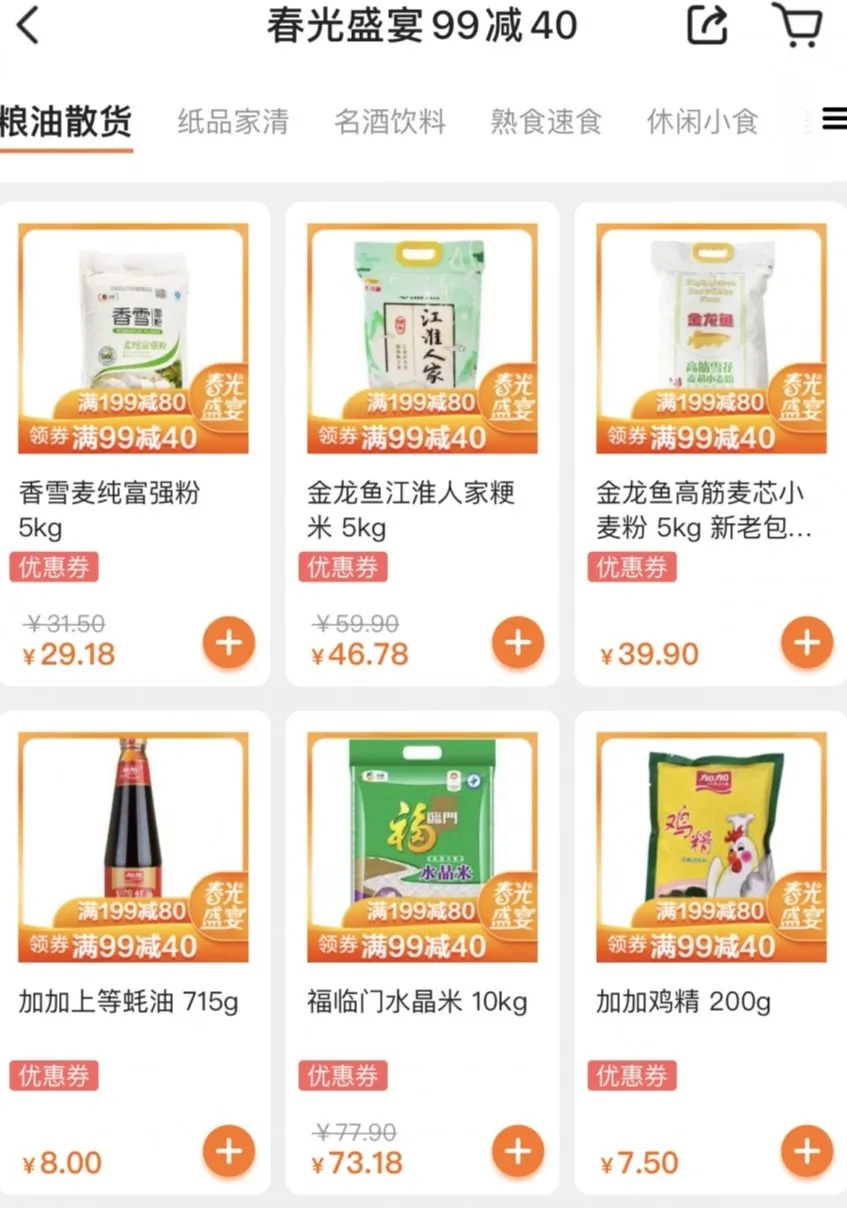Switch to the 名酒饮料 tab
The image size is (847, 1208).
click(x=390, y=122)
